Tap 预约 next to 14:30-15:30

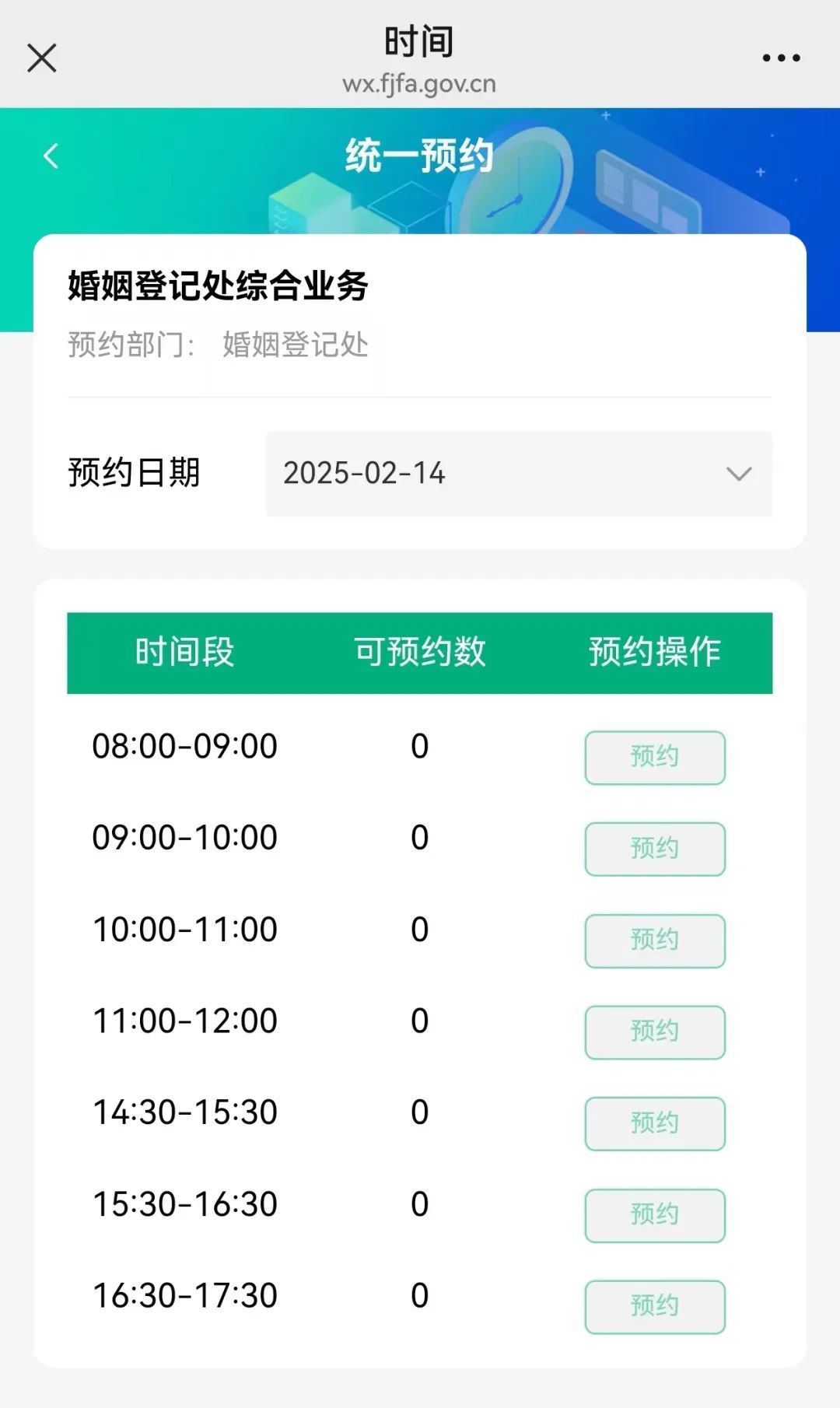point(655,1123)
